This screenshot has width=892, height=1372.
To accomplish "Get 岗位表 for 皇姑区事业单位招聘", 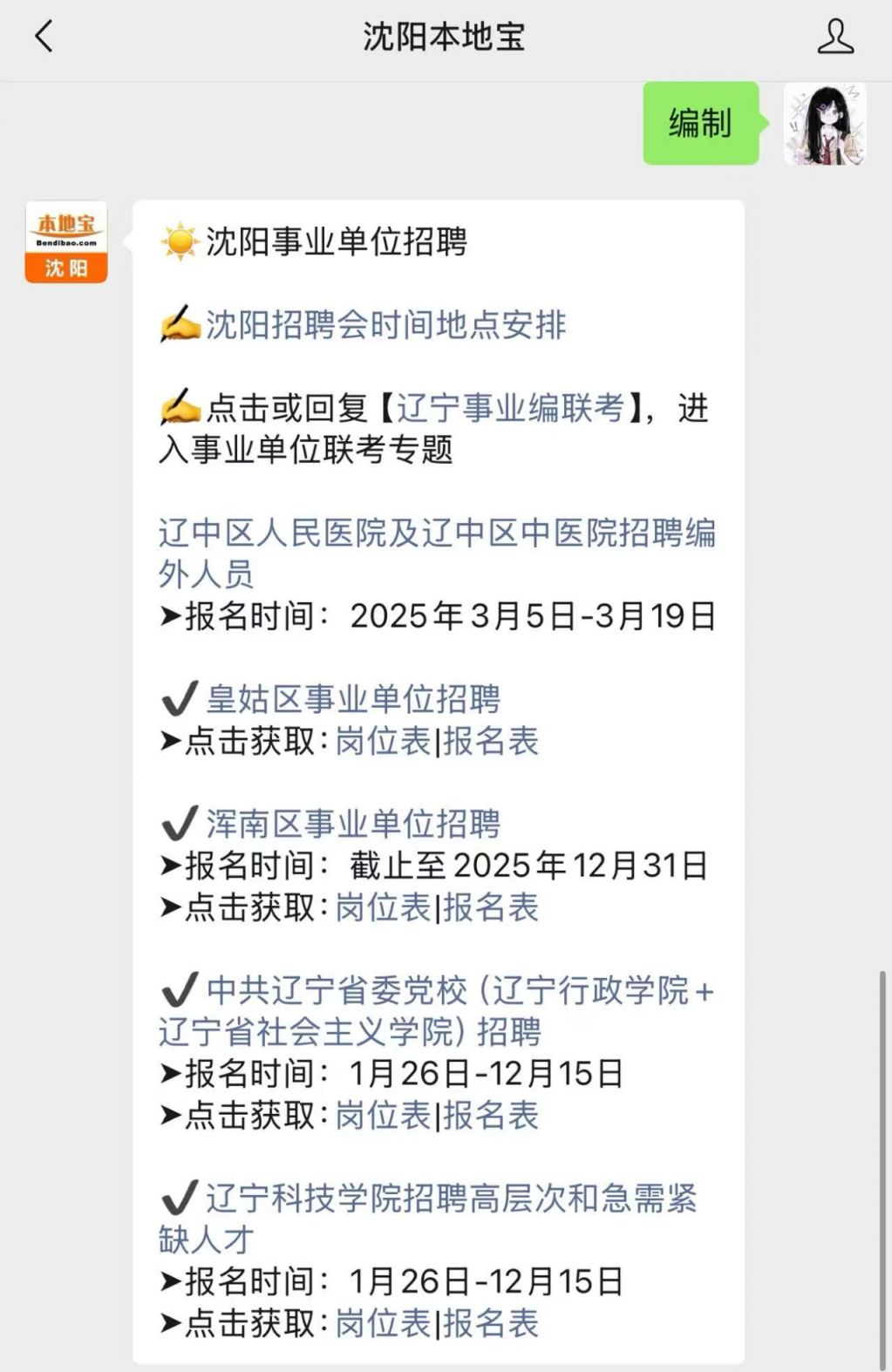I will [384, 741].
